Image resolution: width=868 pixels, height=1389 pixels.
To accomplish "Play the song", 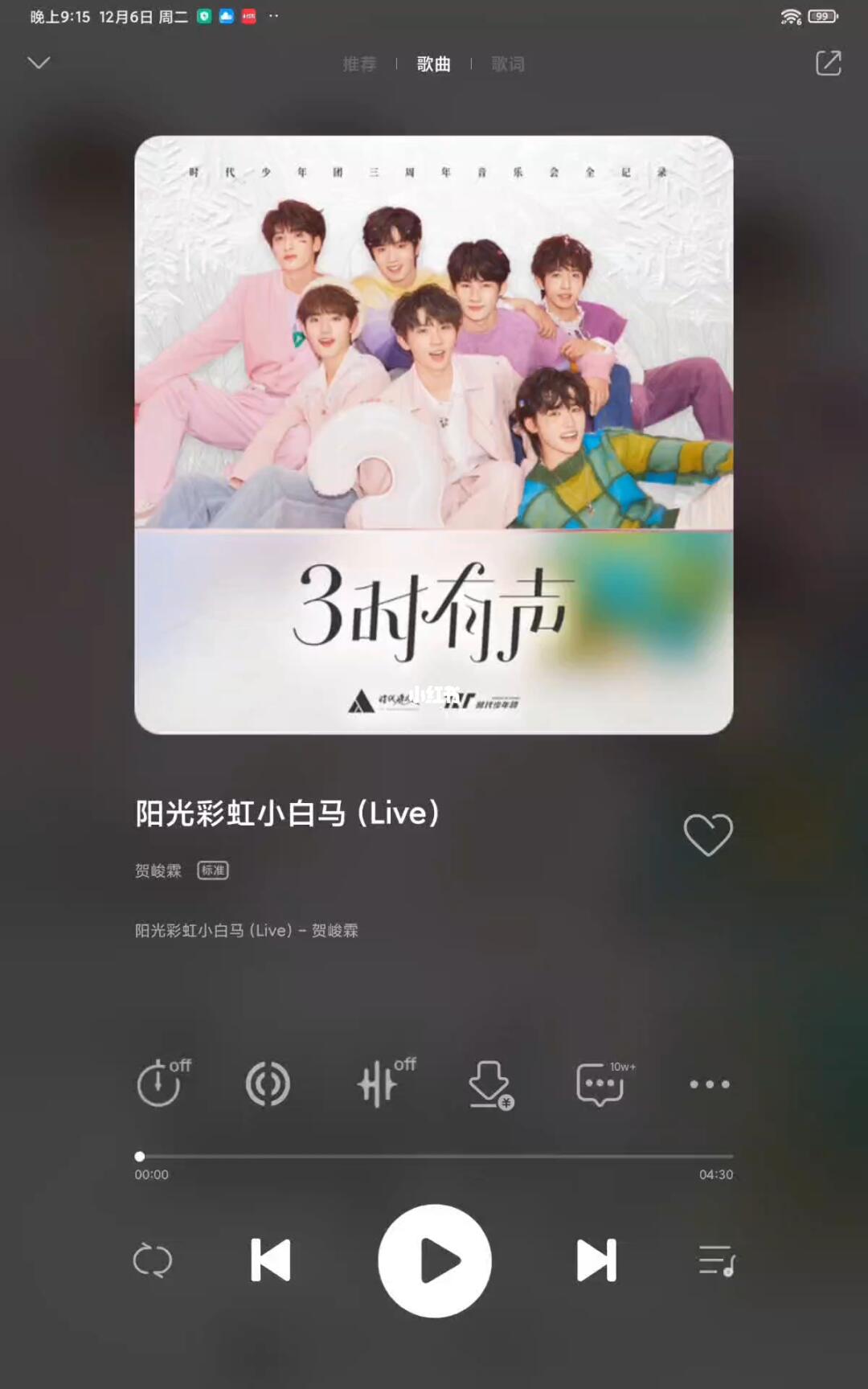I will 435,1260.
